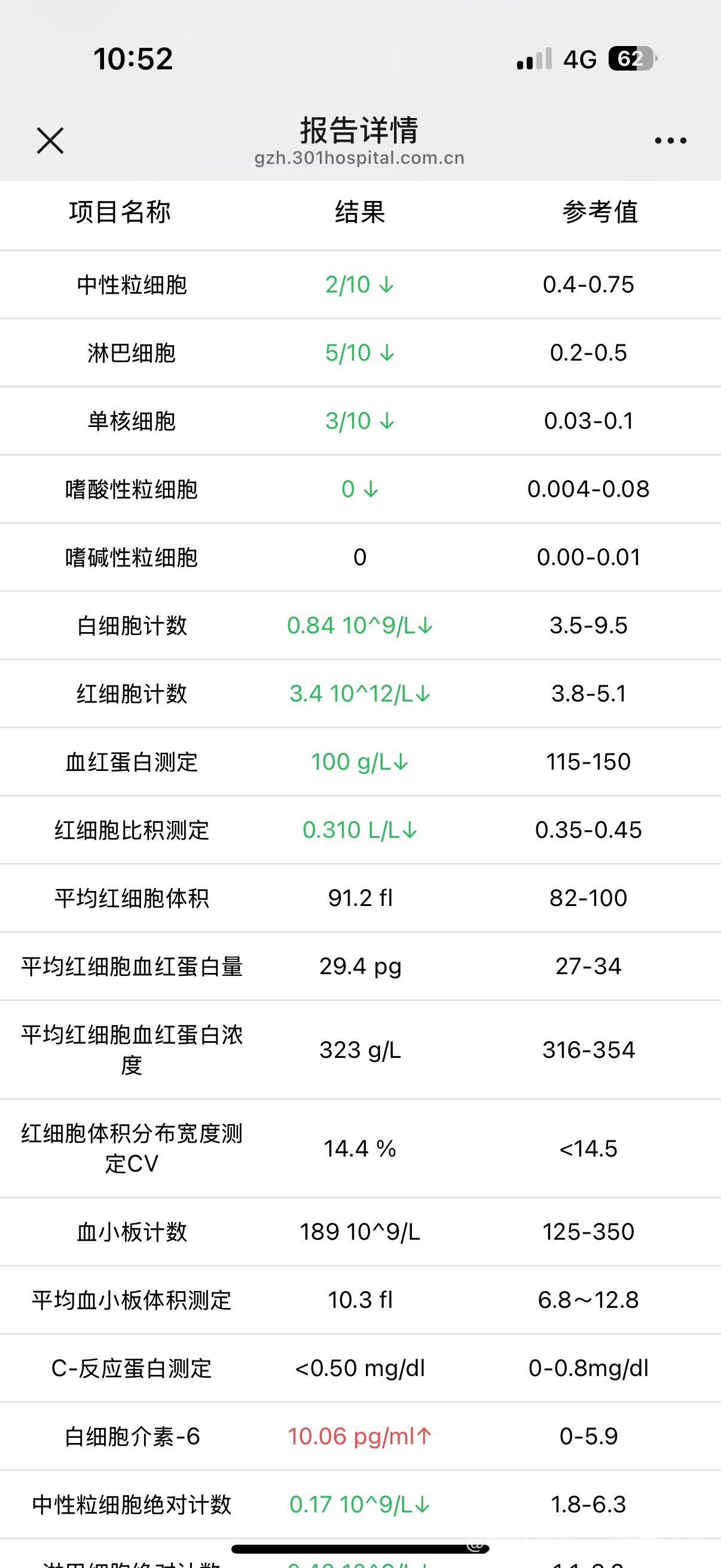Open the three-dot overflow menu
721x1568 pixels.
click(670, 141)
